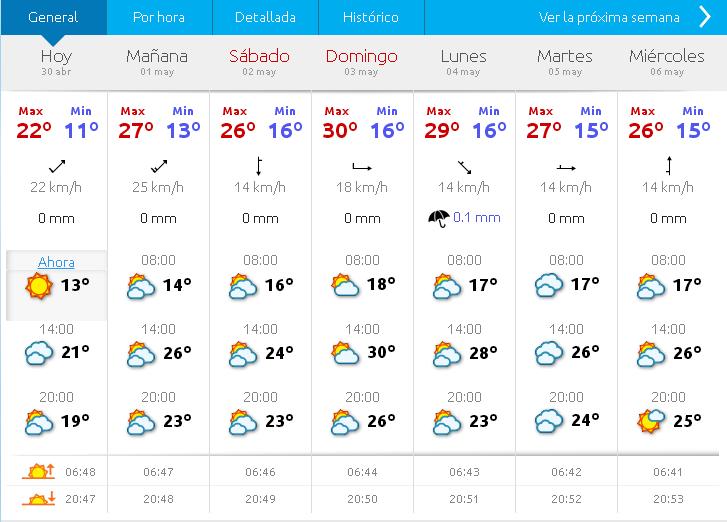Image resolution: width=727 pixels, height=522 pixels.
Task: Open Martes 05 may forecast
Action: point(565,62)
